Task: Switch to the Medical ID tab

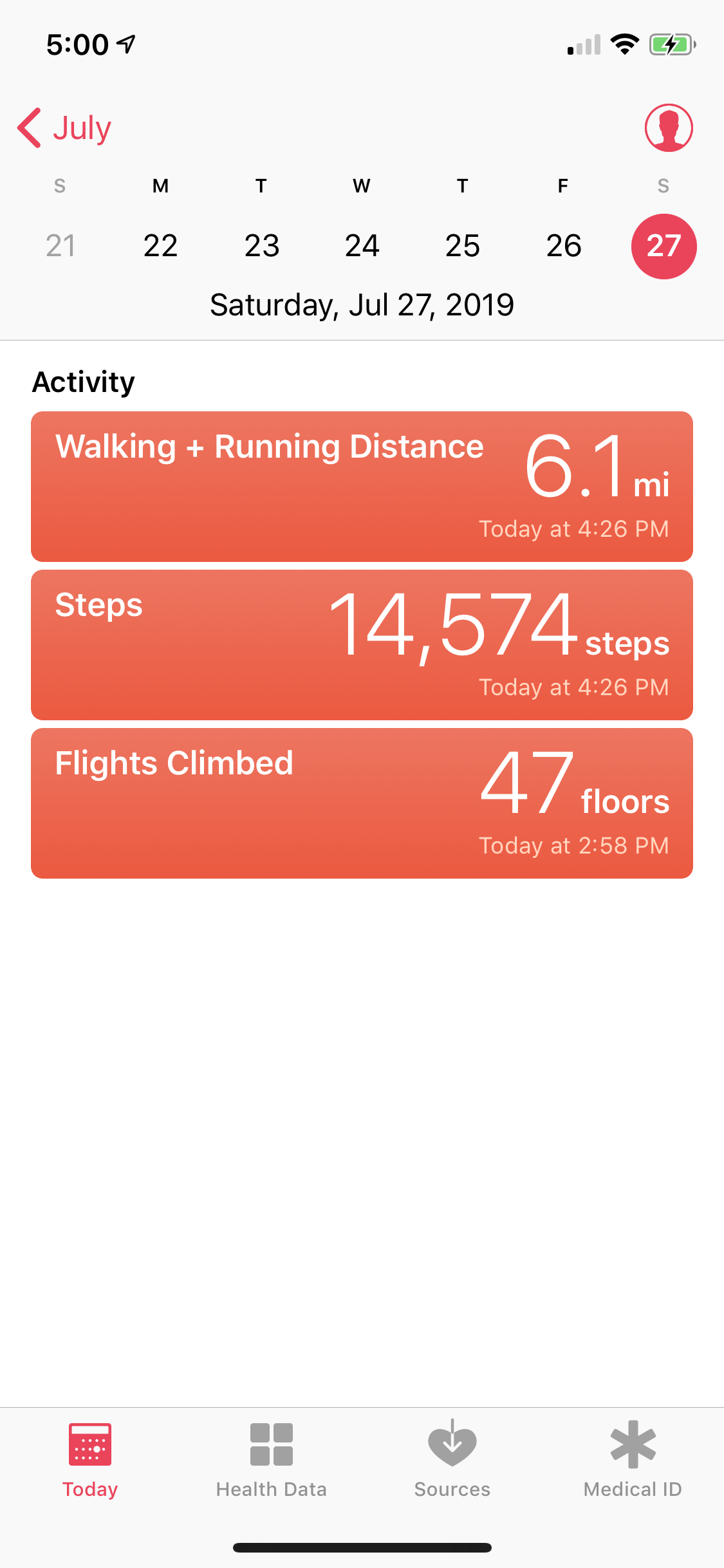Action: (633, 1460)
